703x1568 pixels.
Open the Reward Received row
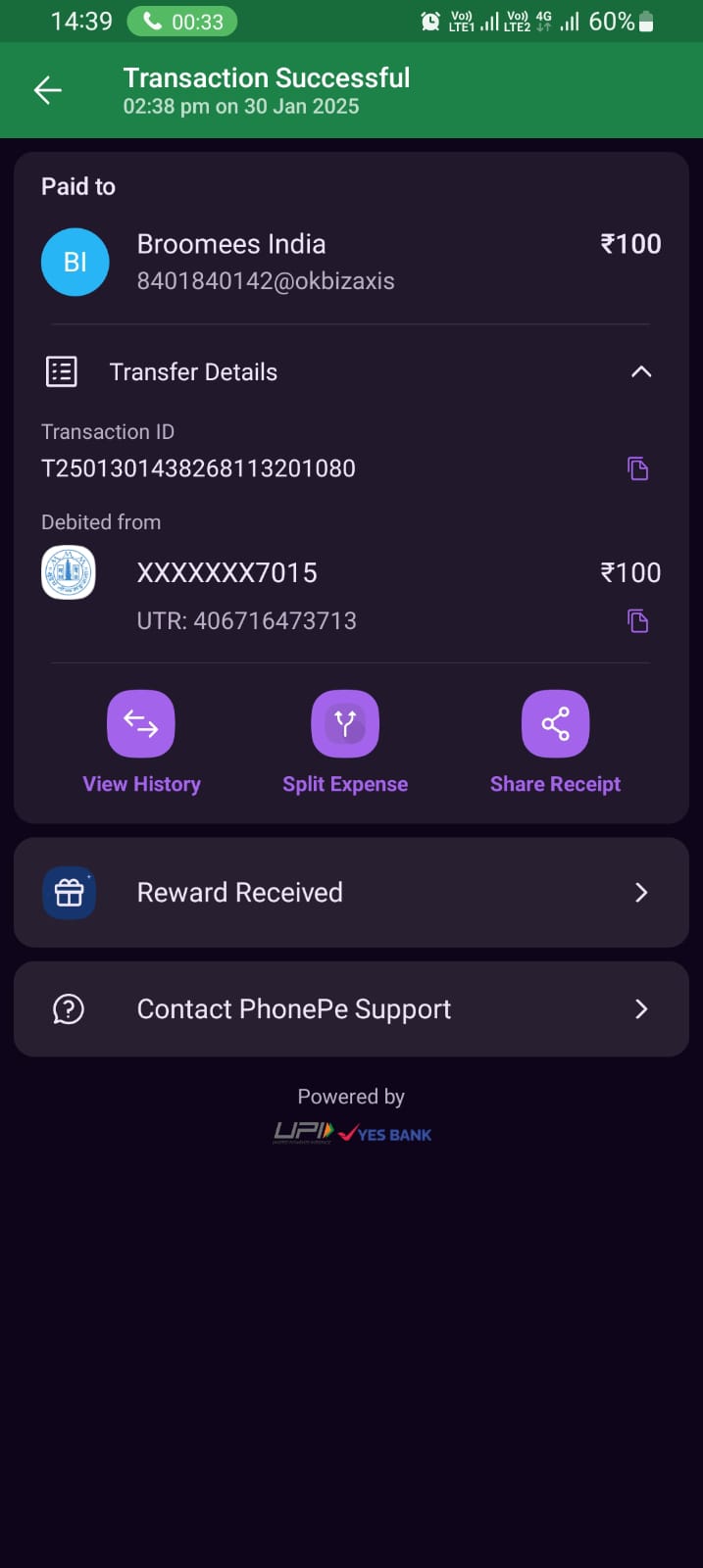click(351, 893)
